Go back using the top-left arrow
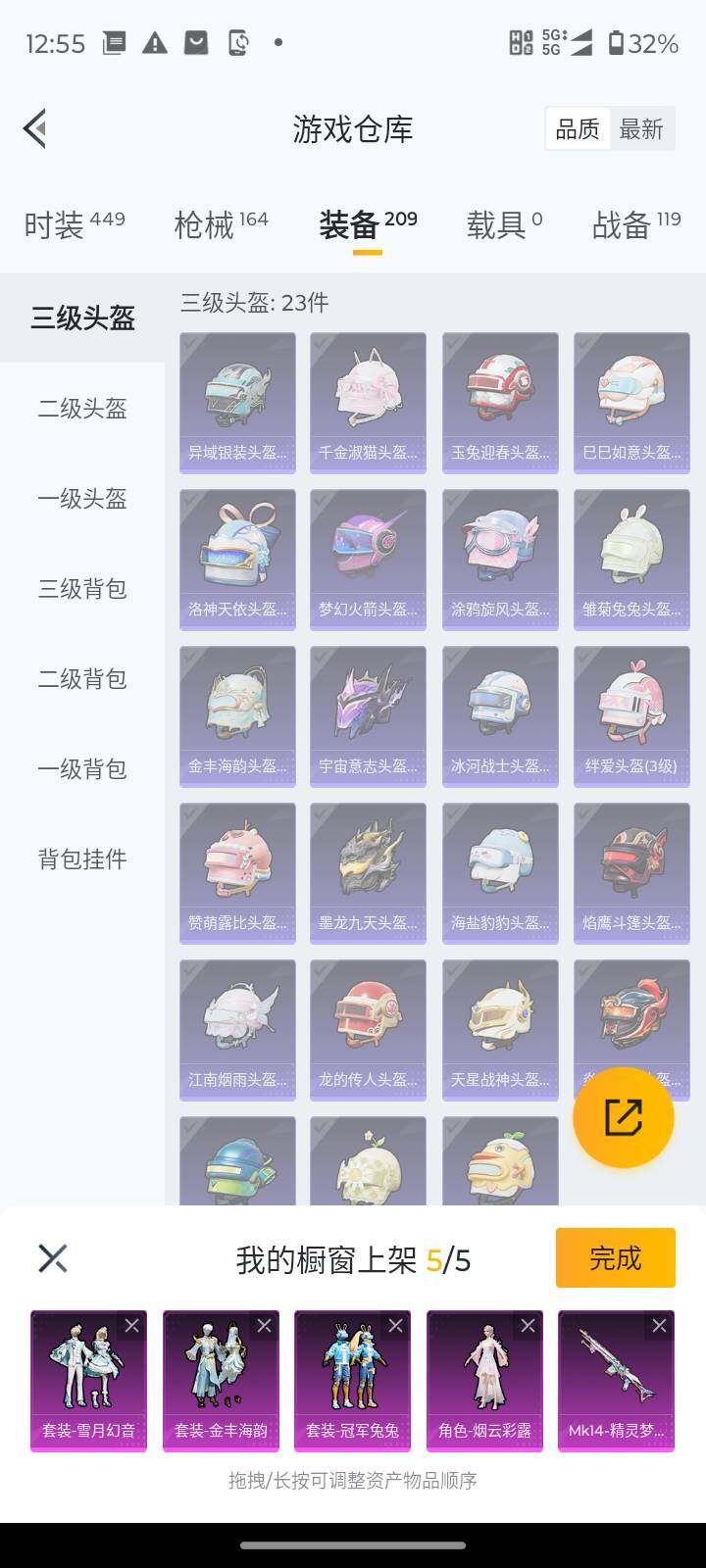Image resolution: width=706 pixels, height=1568 pixels. point(35,128)
